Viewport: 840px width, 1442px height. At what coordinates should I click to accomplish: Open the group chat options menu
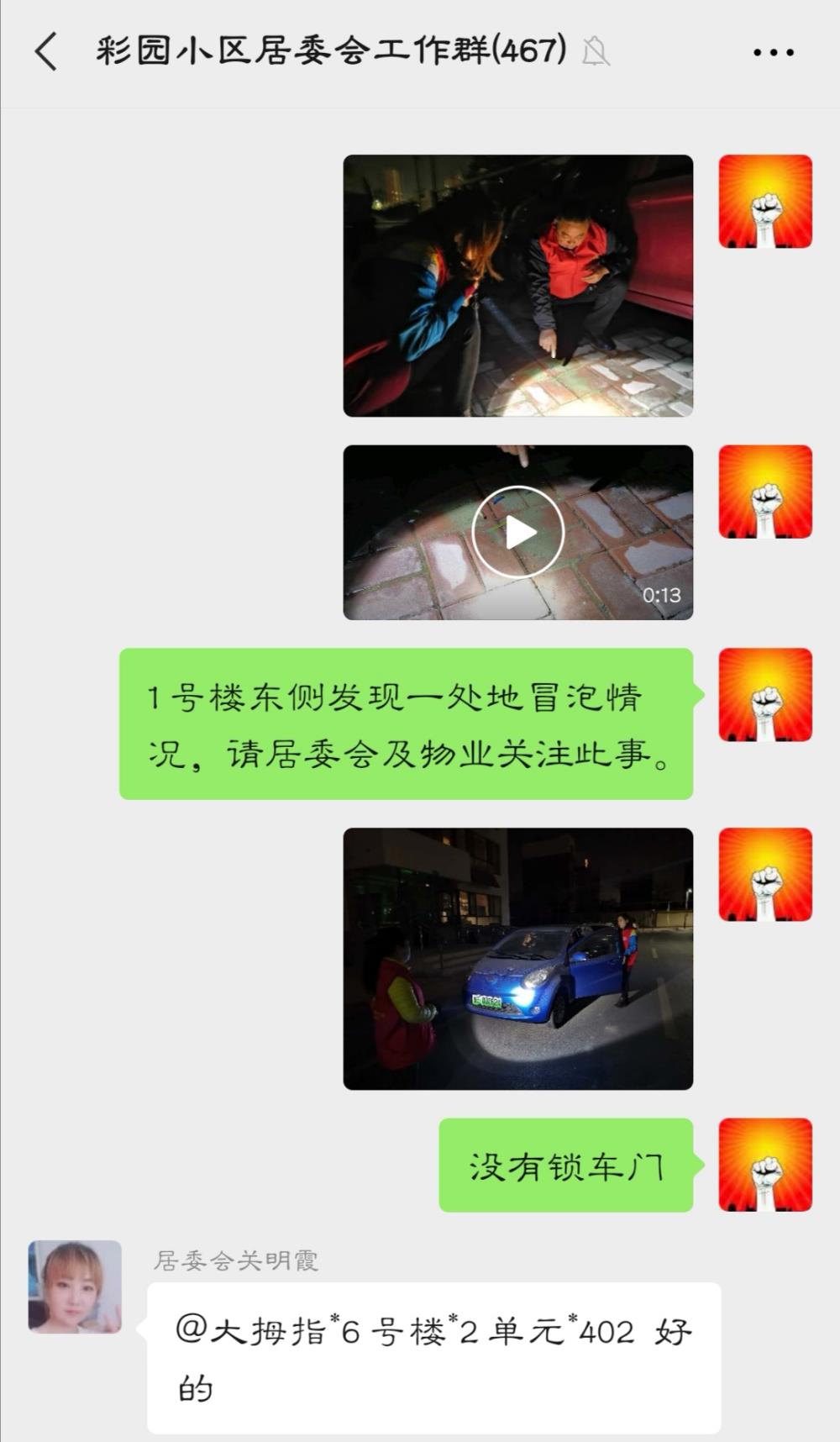(773, 52)
